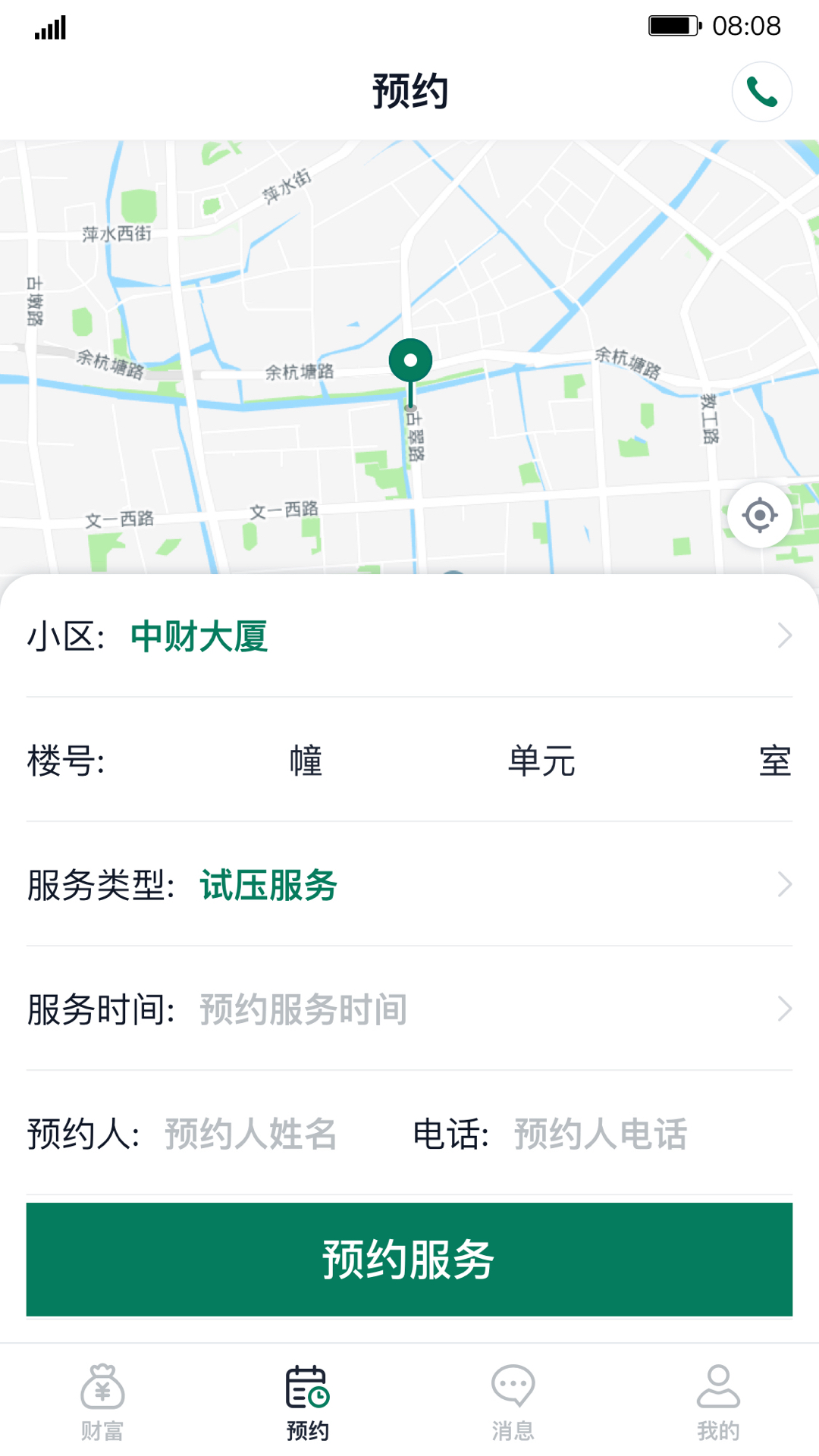Tap the phone call icon top right
This screenshot has height=1456, width=819.
coord(761,91)
